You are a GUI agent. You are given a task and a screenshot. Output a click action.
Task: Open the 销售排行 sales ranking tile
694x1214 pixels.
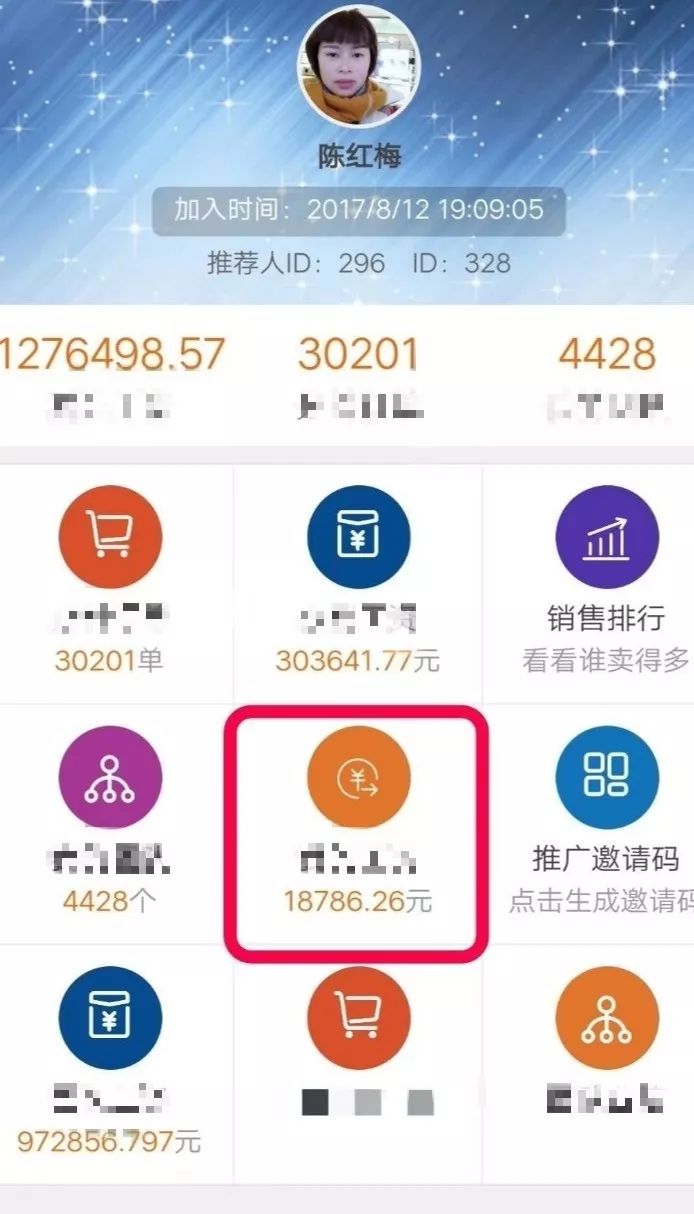click(x=605, y=580)
